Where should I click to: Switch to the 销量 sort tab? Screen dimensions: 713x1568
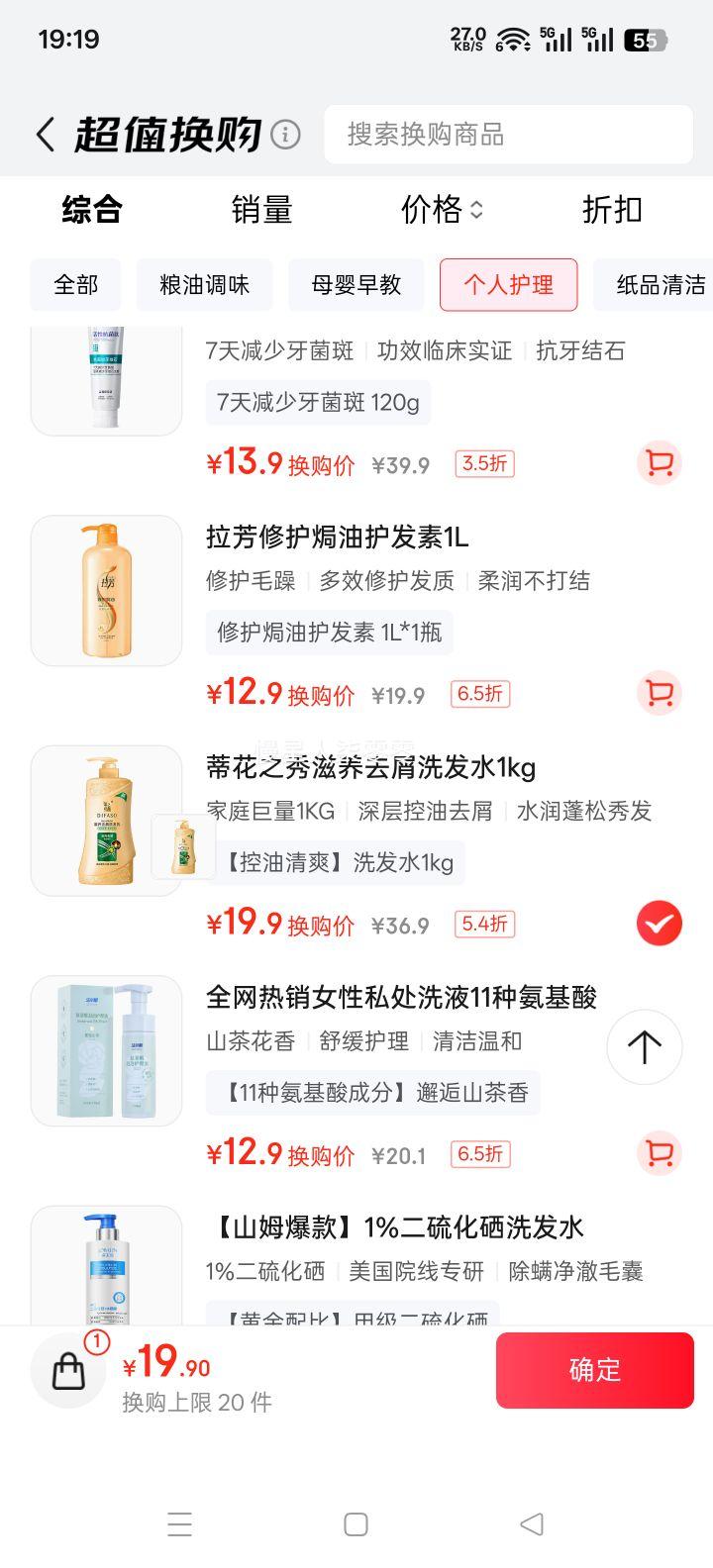point(262,211)
